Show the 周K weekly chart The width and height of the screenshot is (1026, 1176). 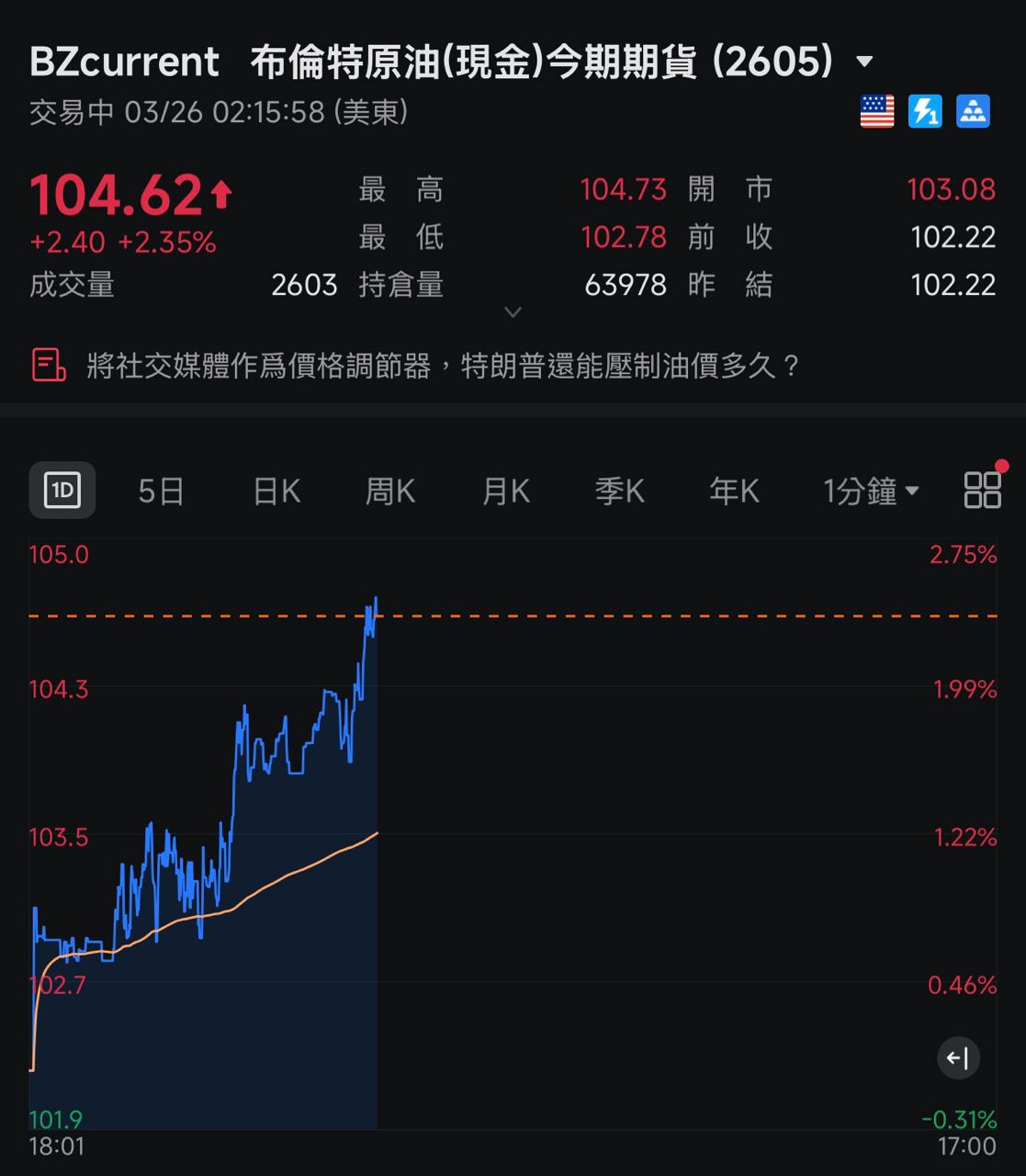pos(390,492)
